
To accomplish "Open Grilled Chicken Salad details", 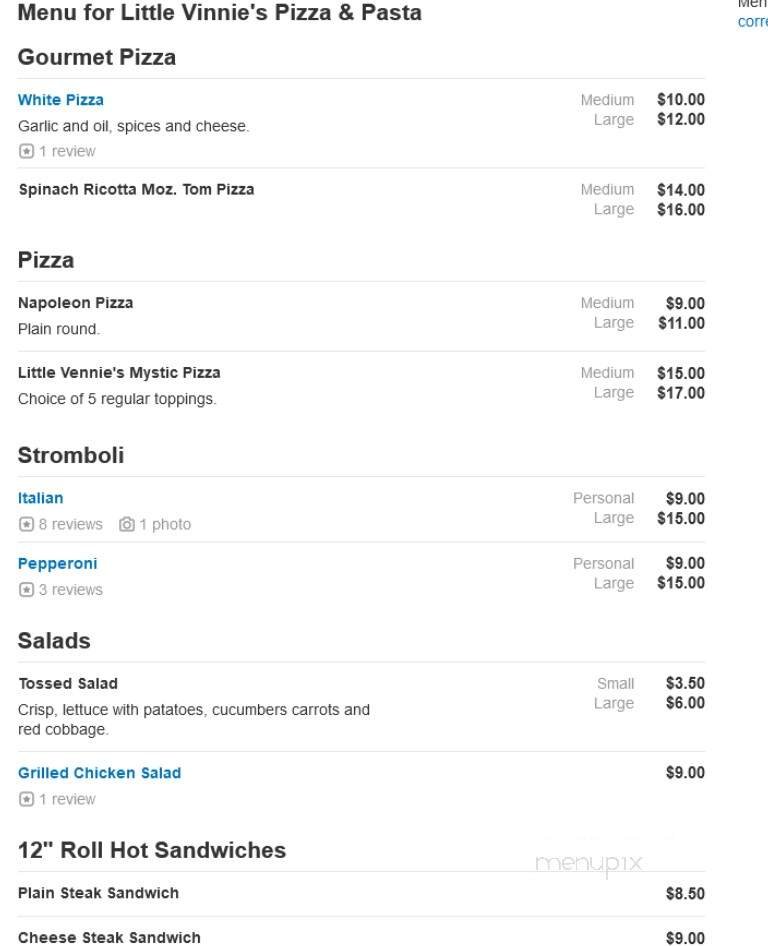I will coord(99,772).
